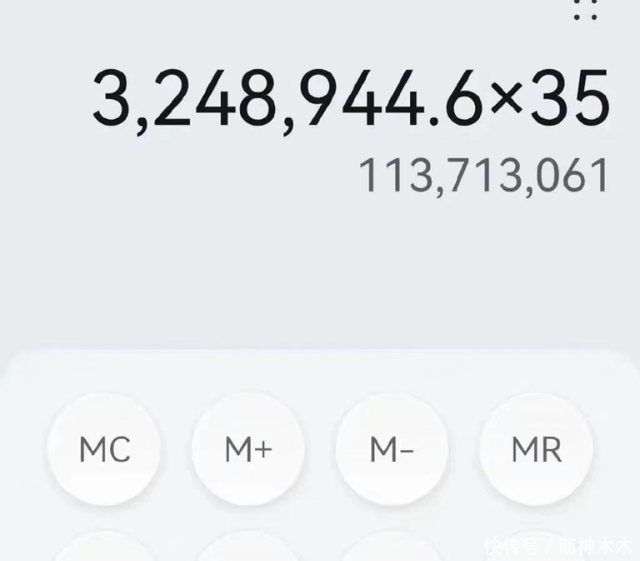
Task: Recall the stored memory with MR
Action: click(536, 450)
